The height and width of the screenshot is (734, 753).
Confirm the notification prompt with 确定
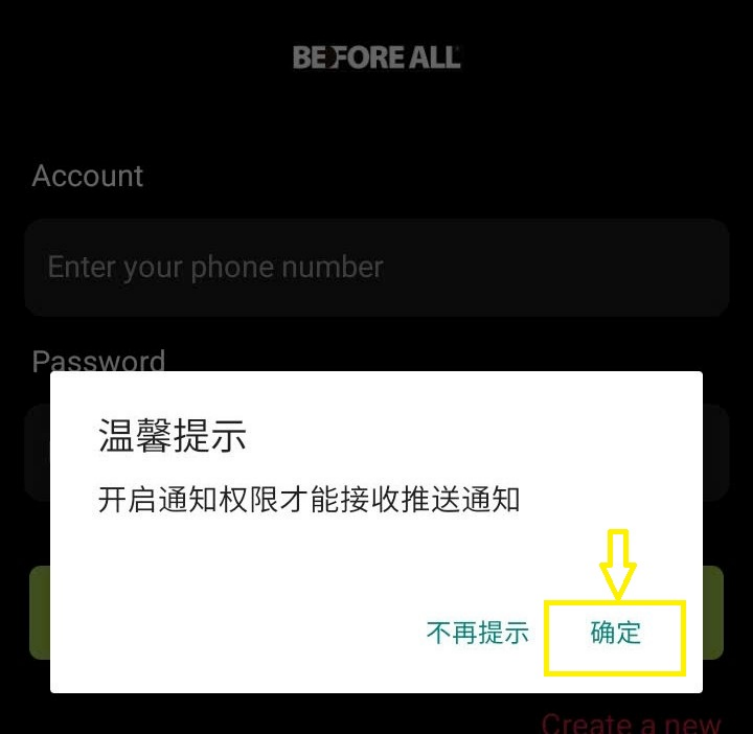coord(615,634)
